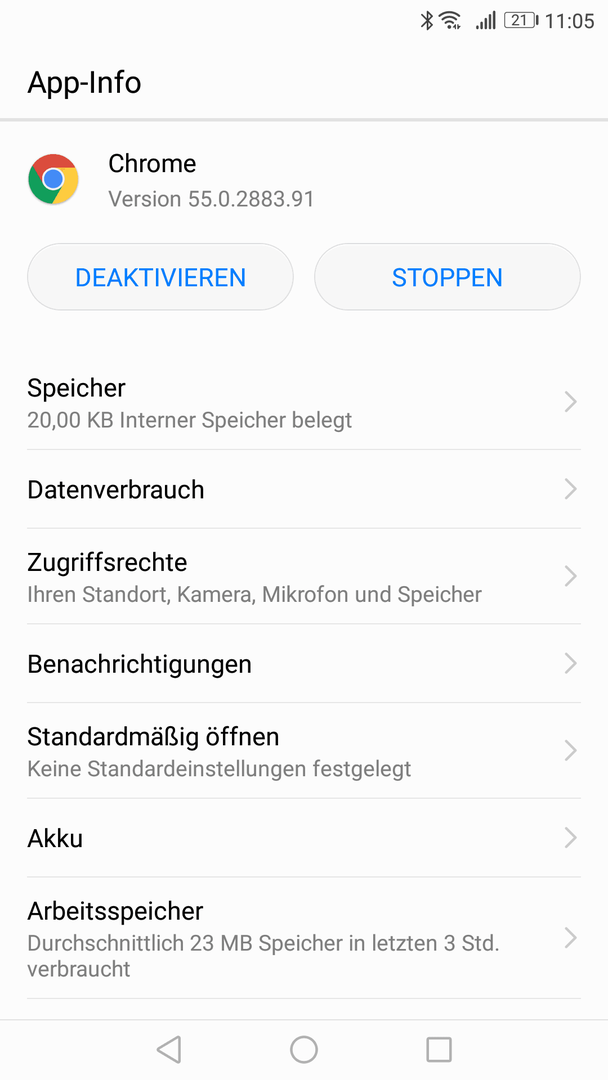Screen dimensions: 608x1080
Task: Force stop Chrome with STOPPEN
Action: 447,277
